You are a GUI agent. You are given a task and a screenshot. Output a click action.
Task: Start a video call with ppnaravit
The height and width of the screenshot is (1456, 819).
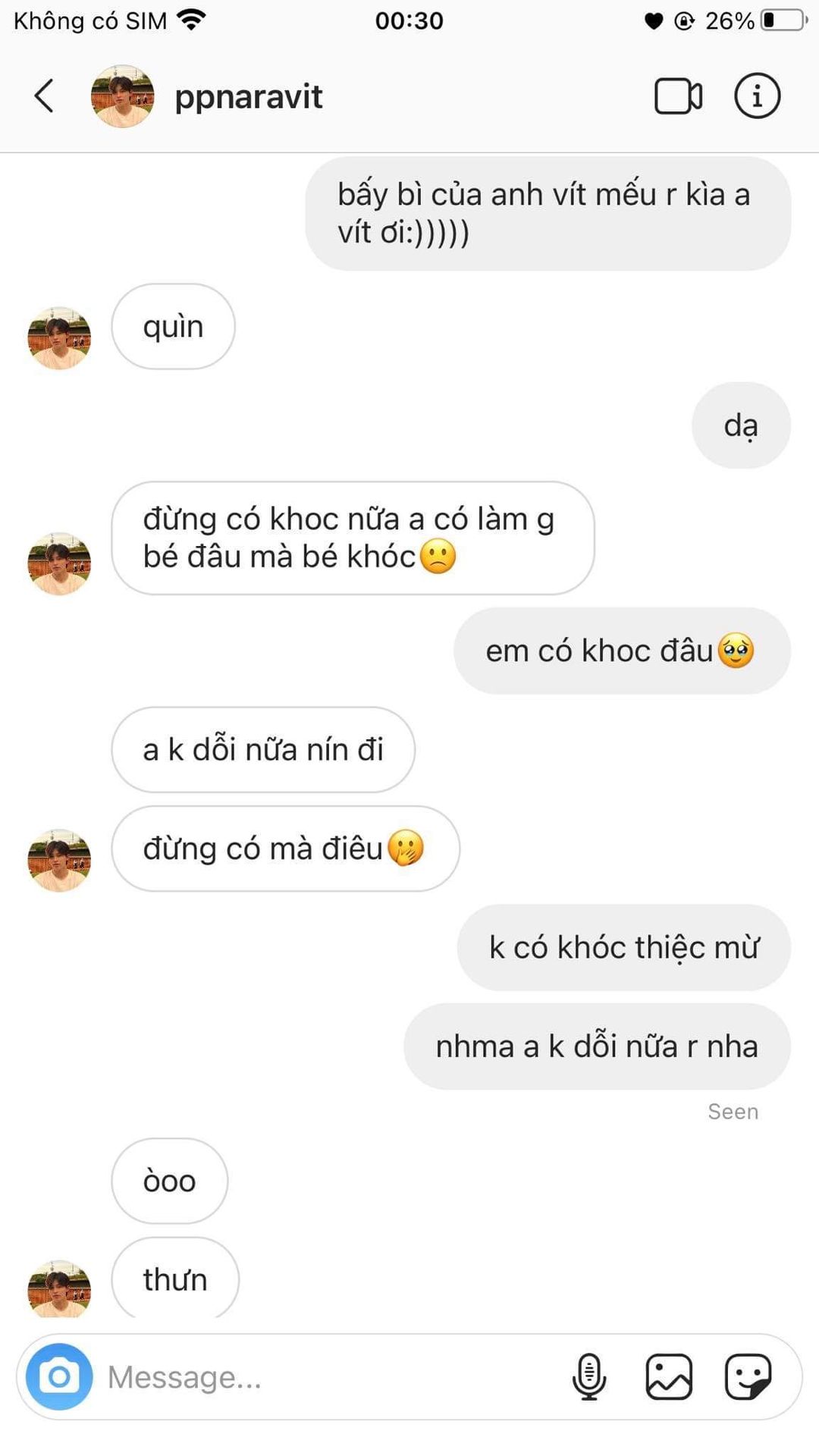(678, 96)
